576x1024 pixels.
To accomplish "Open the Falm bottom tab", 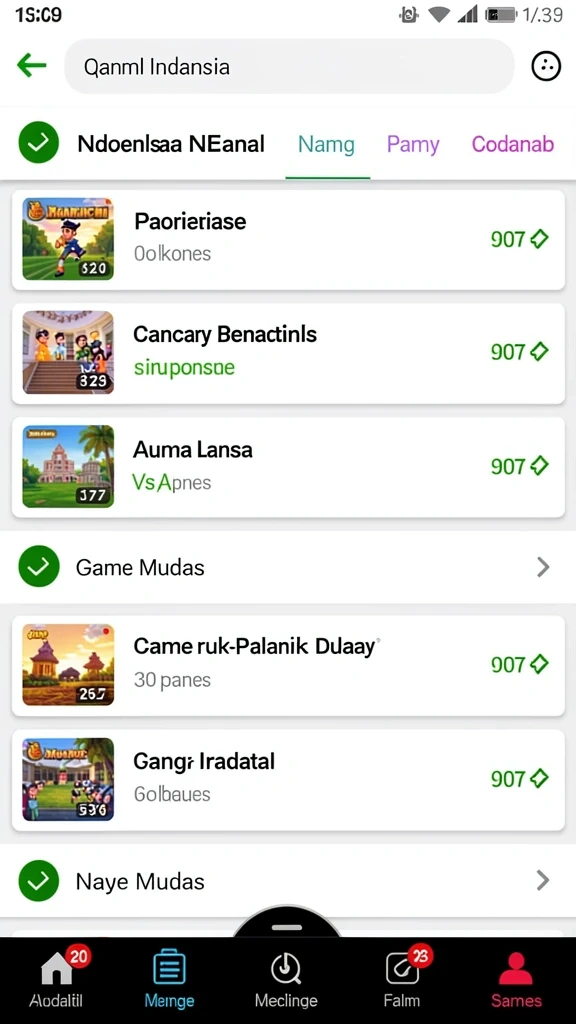I will coord(402,978).
